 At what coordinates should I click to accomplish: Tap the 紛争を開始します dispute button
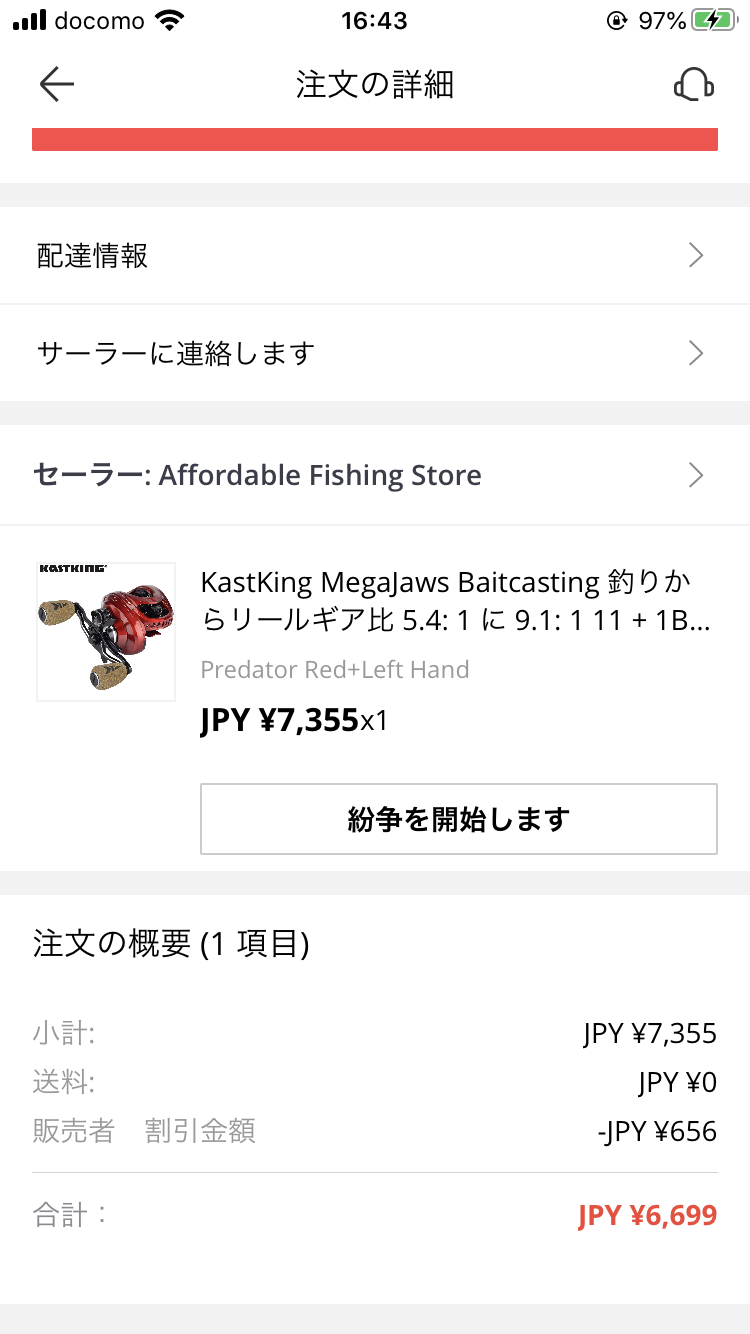pos(459,819)
